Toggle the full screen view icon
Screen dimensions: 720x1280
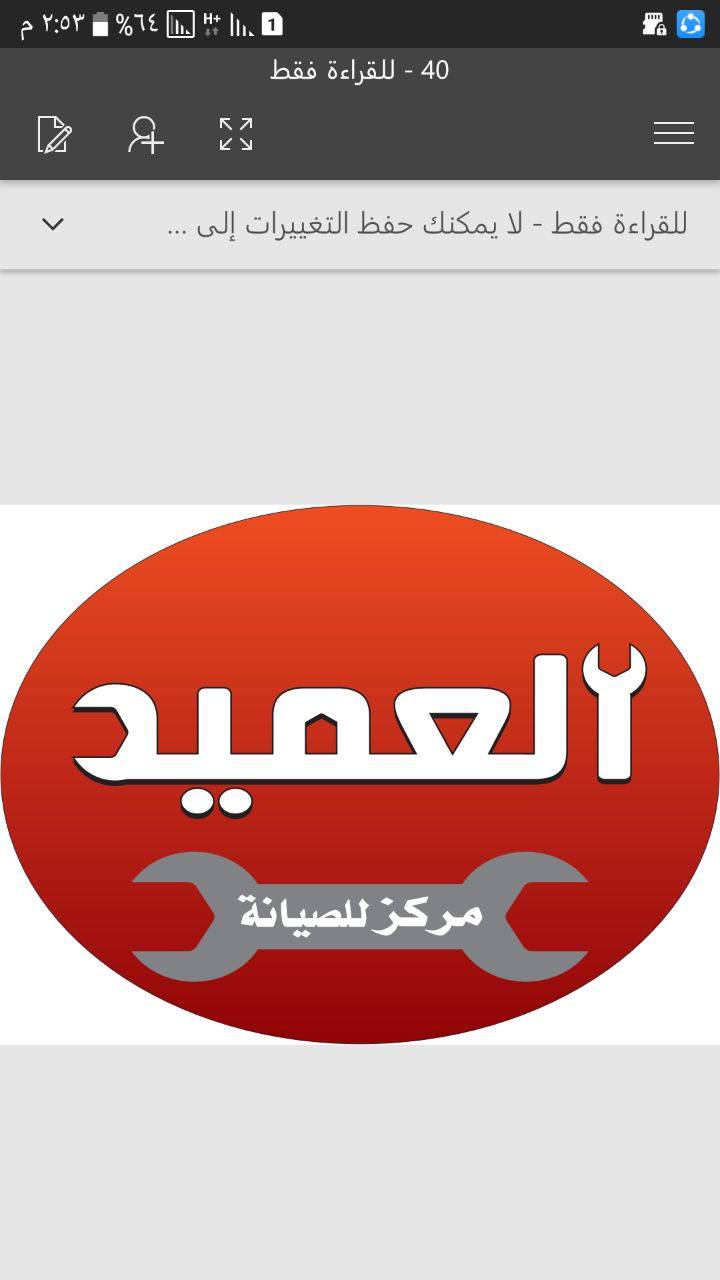[236, 134]
